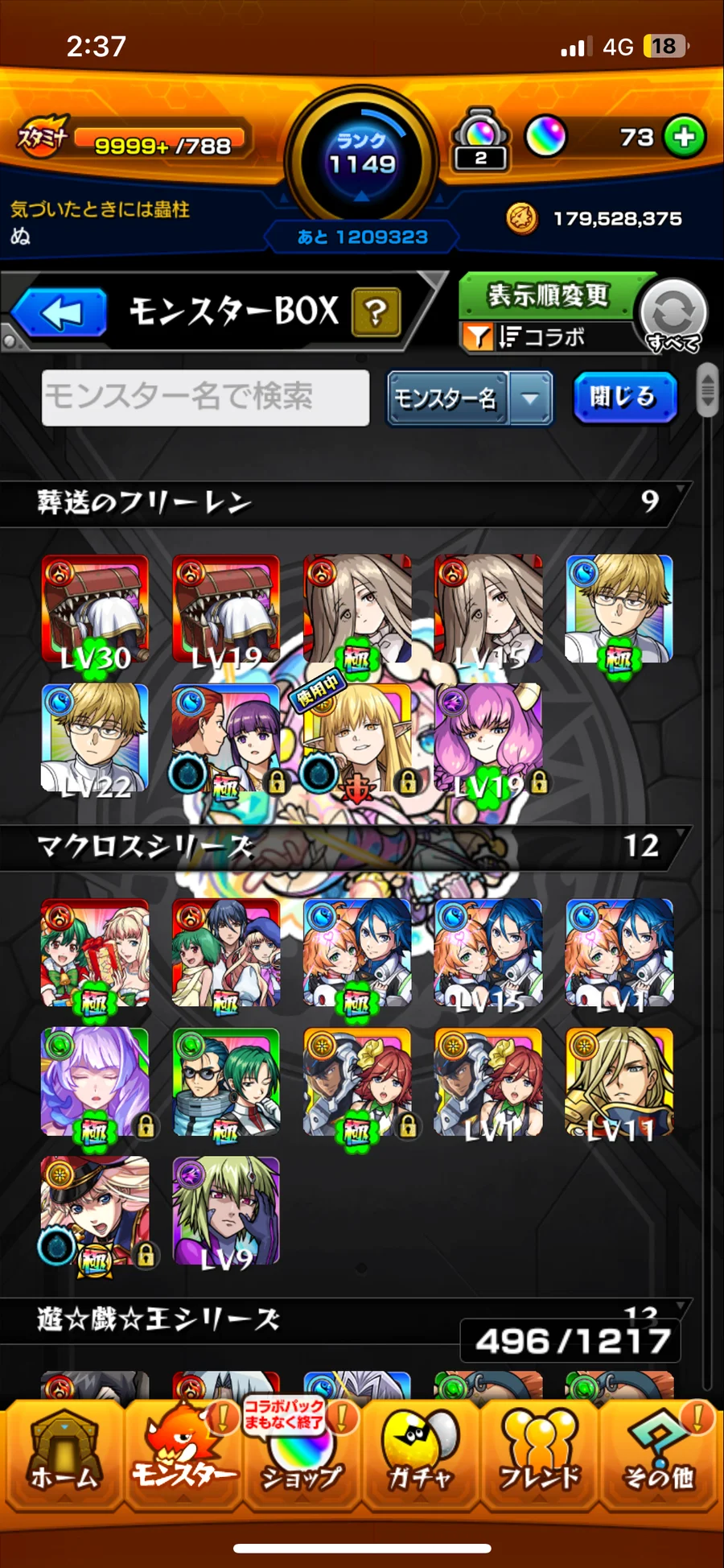
Task: Open the モンスターBOX help question mark
Action: 376,312
